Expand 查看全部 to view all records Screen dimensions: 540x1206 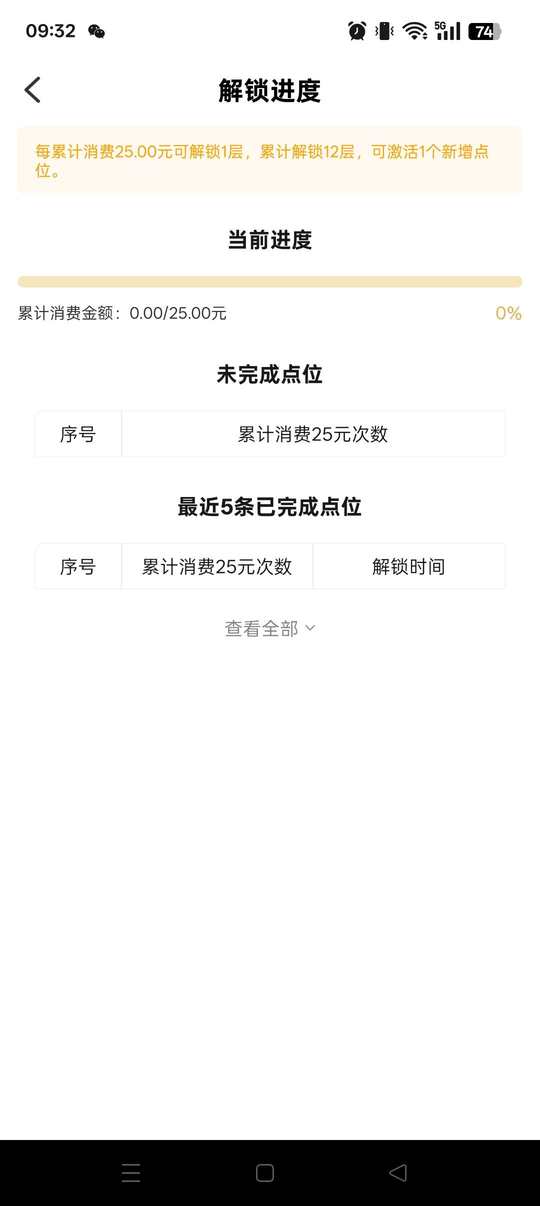click(x=270, y=628)
